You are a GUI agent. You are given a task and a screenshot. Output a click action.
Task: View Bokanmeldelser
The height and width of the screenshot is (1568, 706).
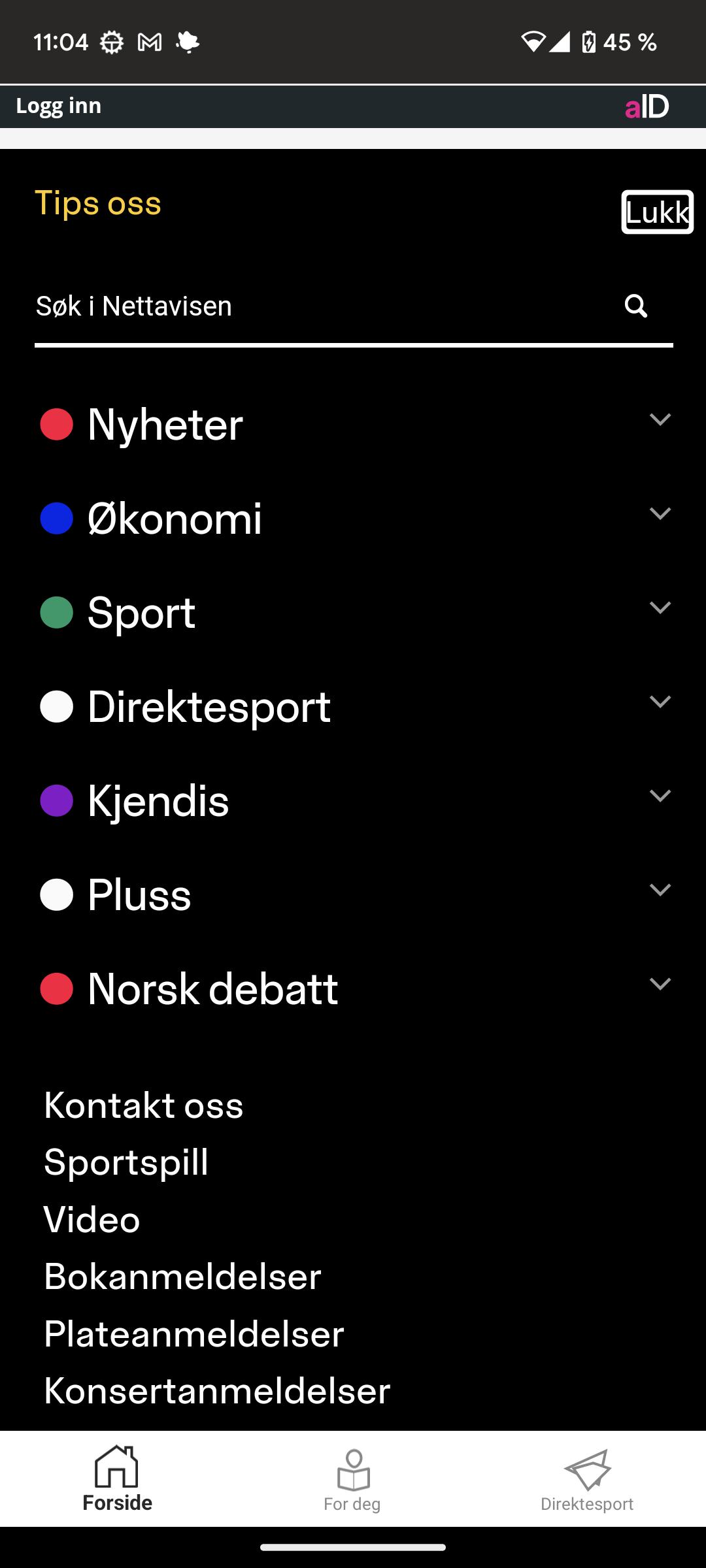pyautogui.click(x=182, y=1277)
